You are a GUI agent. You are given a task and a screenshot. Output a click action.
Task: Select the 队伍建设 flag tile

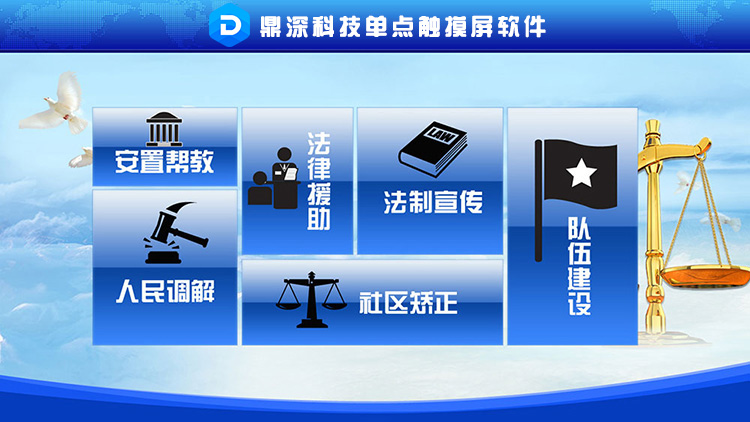pos(572,226)
